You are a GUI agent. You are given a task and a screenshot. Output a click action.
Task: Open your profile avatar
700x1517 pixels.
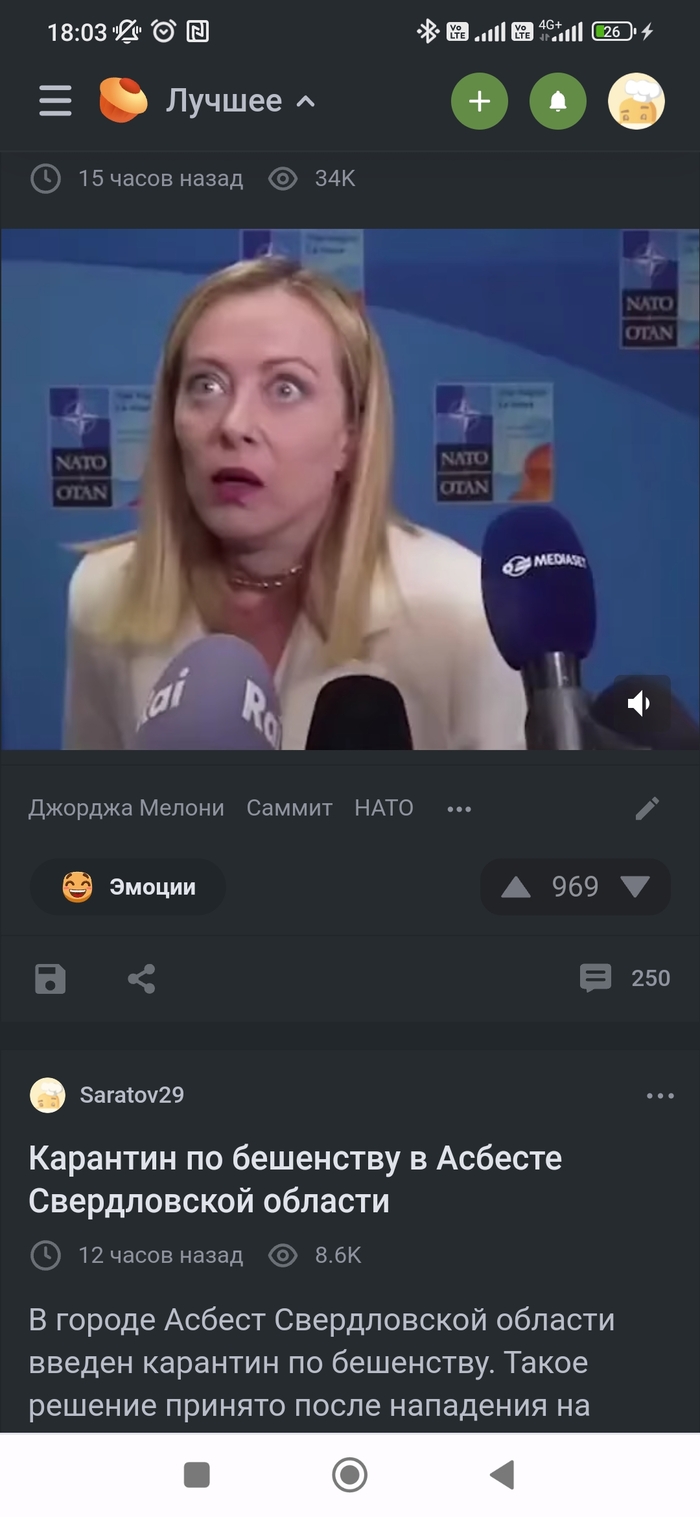(636, 101)
